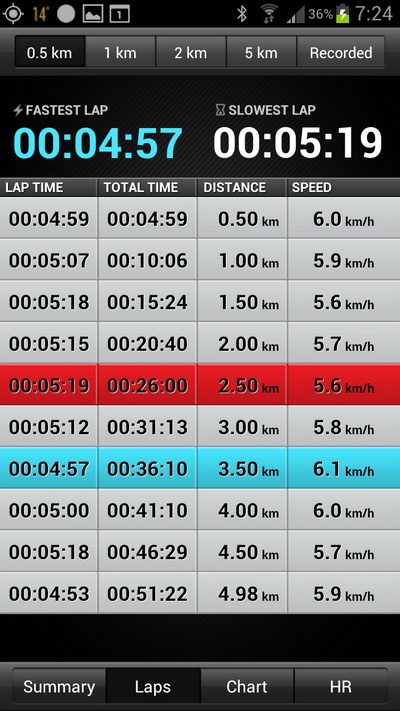
Task: Select the 0.5 km lap interval
Action: click(x=50, y=53)
